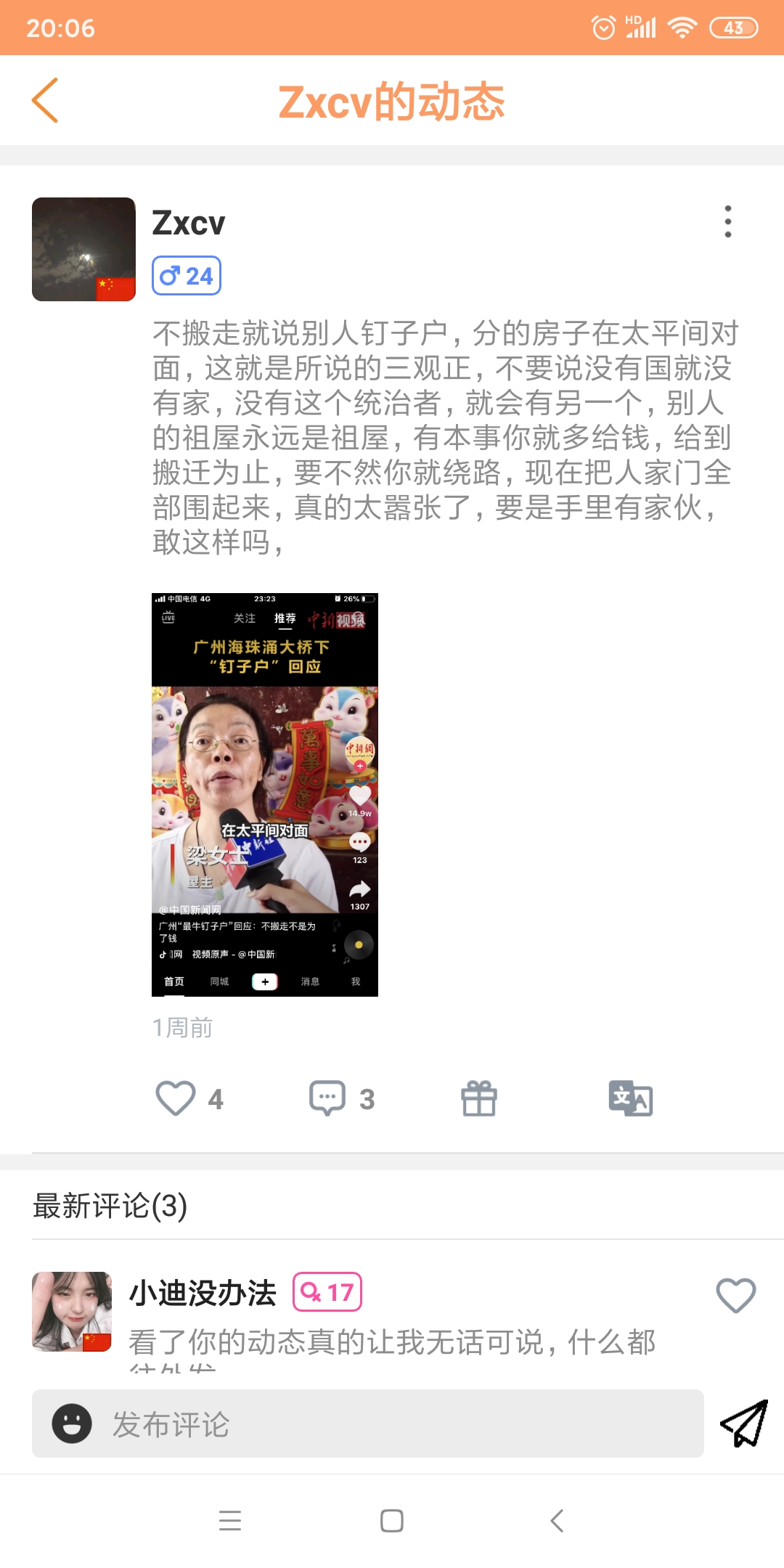Open 小迪没办法's profile avatar
This screenshot has width=784, height=1568.
pos(72,1311)
